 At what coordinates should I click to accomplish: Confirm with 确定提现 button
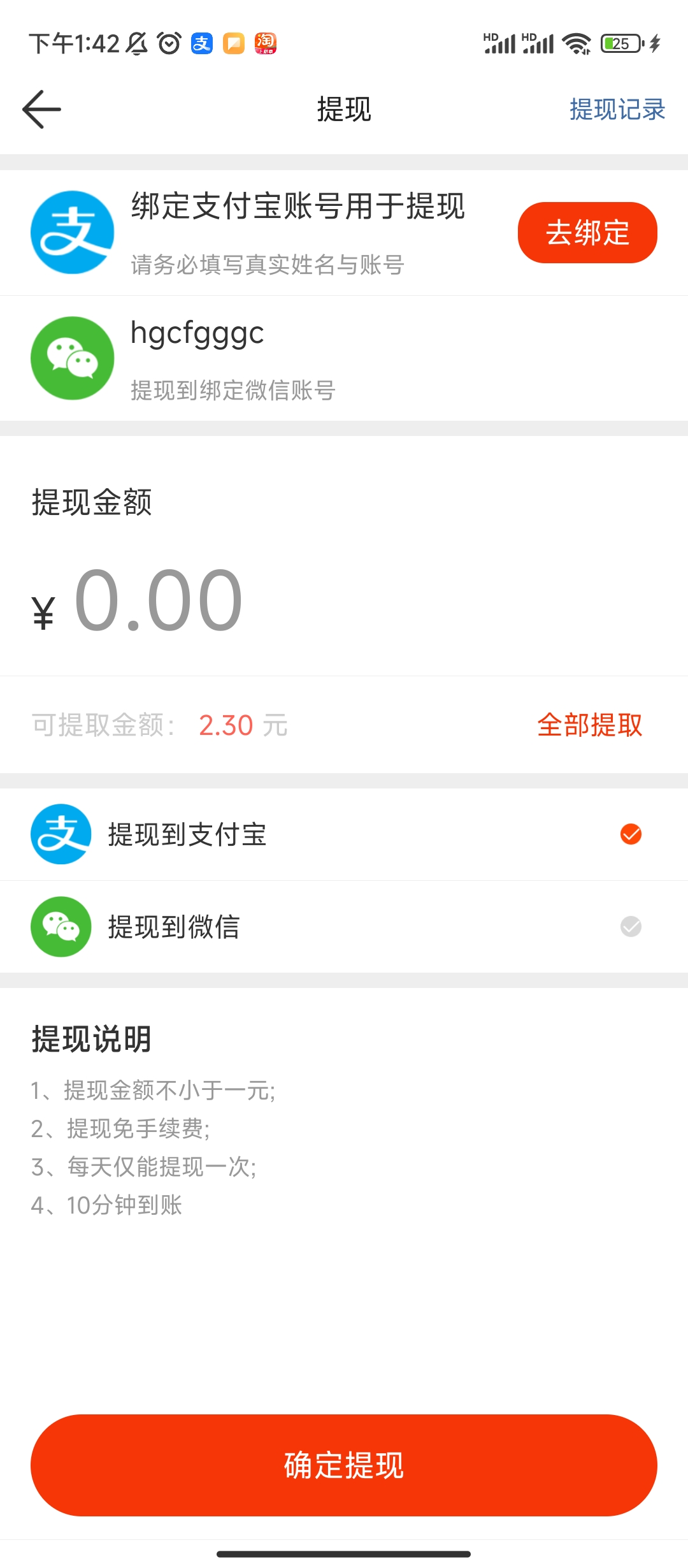(x=344, y=1465)
